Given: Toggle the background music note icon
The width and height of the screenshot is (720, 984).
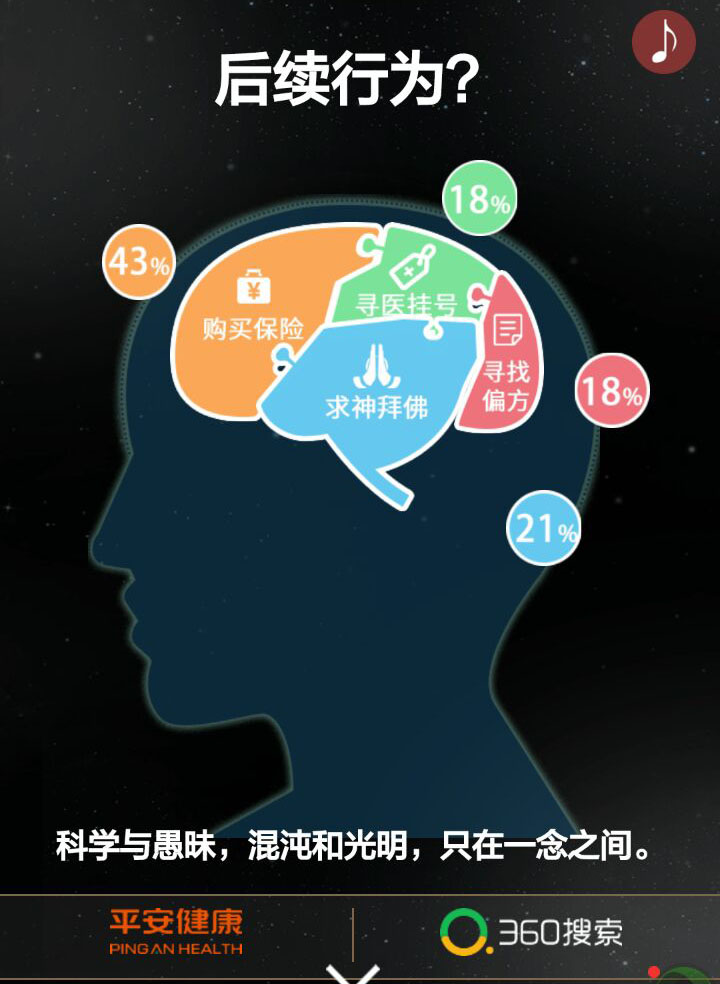Looking at the screenshot, I should tap(664, 41).
